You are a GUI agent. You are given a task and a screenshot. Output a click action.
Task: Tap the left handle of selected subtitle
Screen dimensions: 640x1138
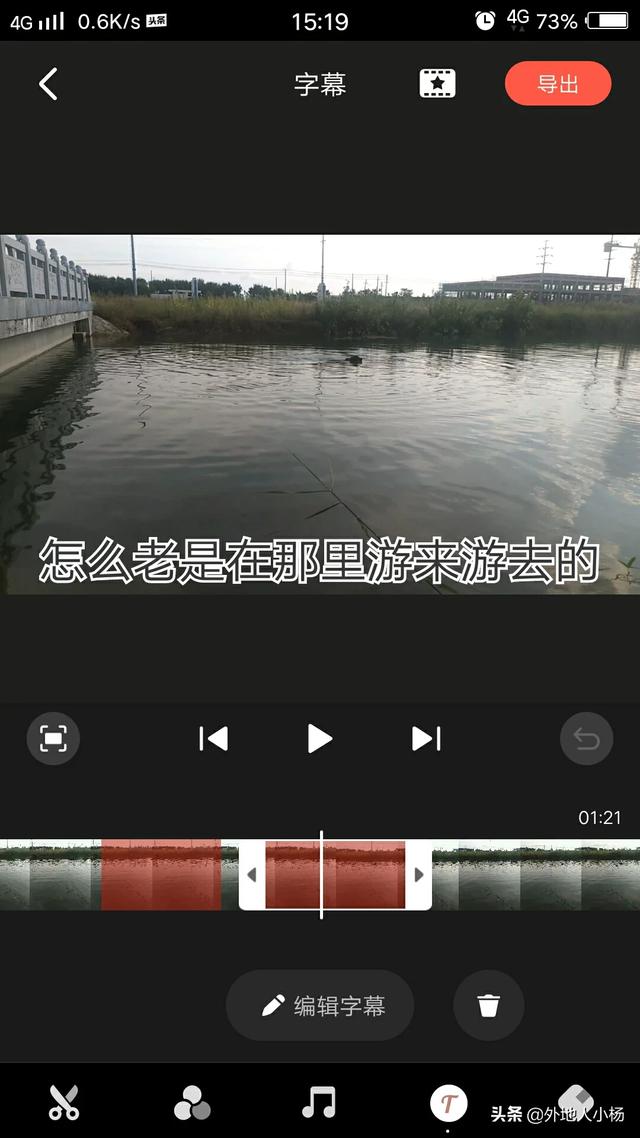point(252,875)
